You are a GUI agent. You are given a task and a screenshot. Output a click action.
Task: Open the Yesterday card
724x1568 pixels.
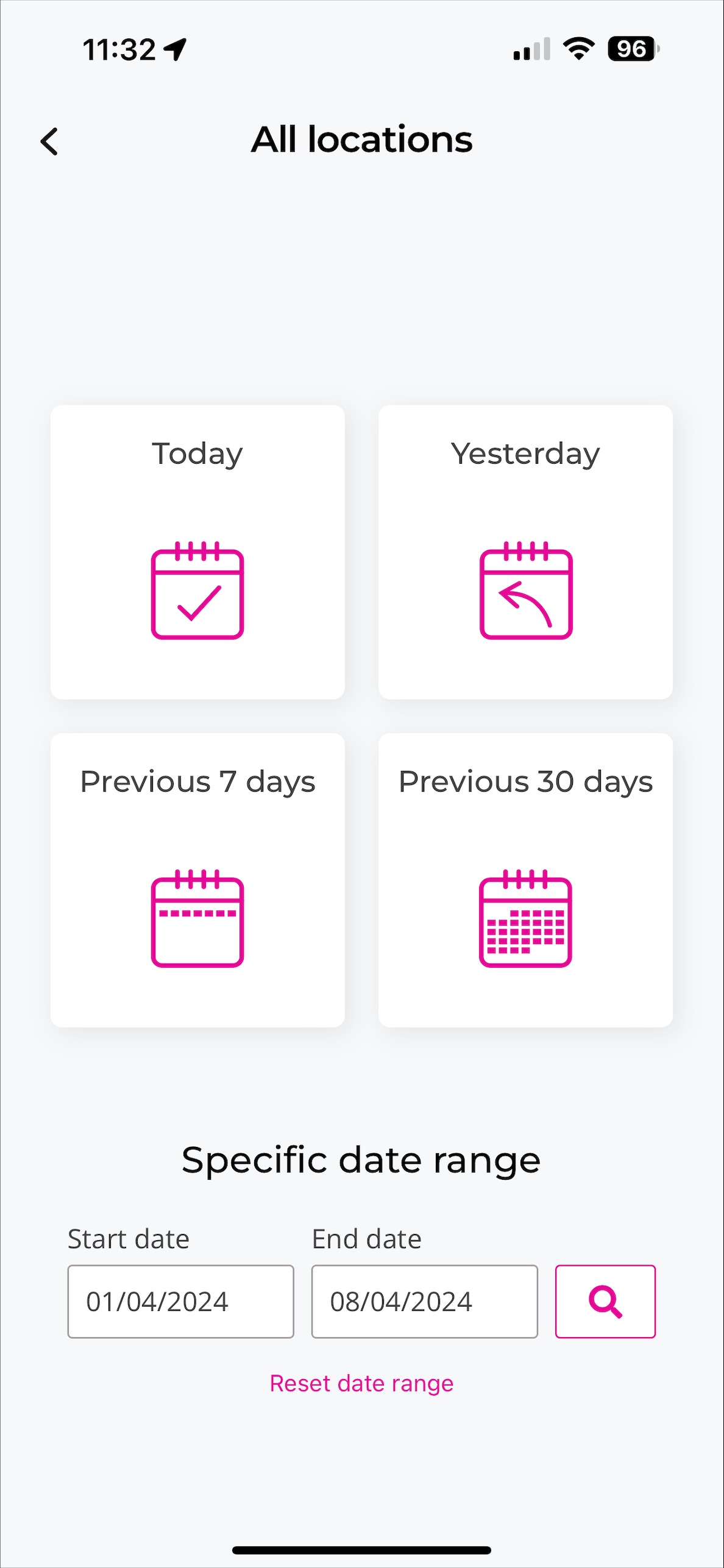pyautogui.click(x=525, y=552)
